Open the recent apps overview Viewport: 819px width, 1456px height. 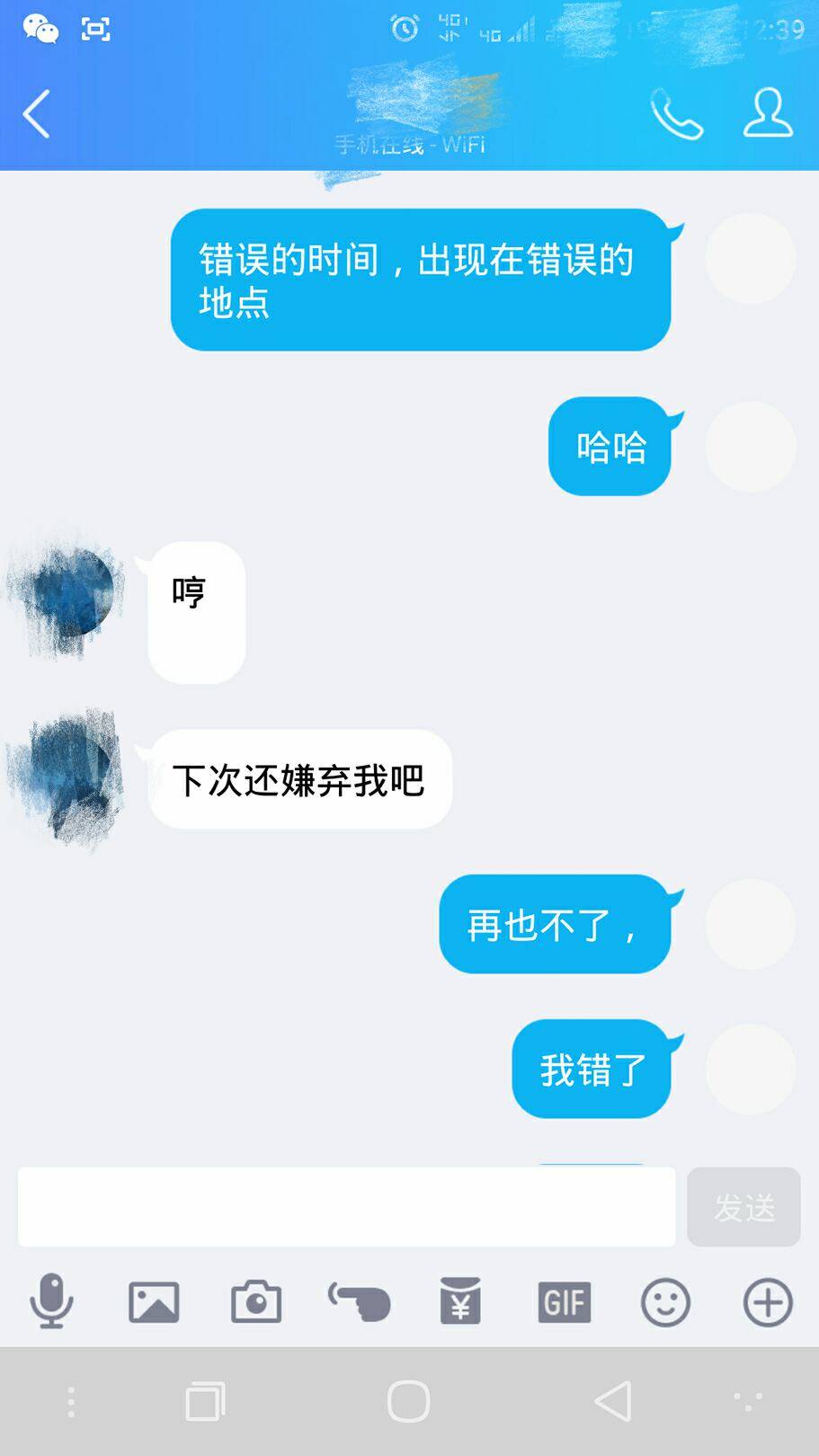[205, 1401]
